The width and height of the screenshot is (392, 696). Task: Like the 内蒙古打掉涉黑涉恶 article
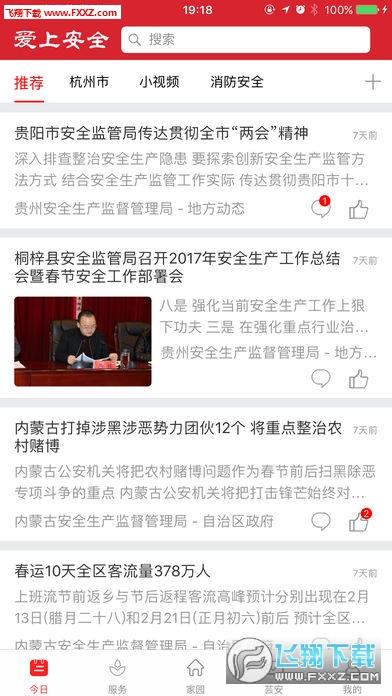tap(359, 520)
